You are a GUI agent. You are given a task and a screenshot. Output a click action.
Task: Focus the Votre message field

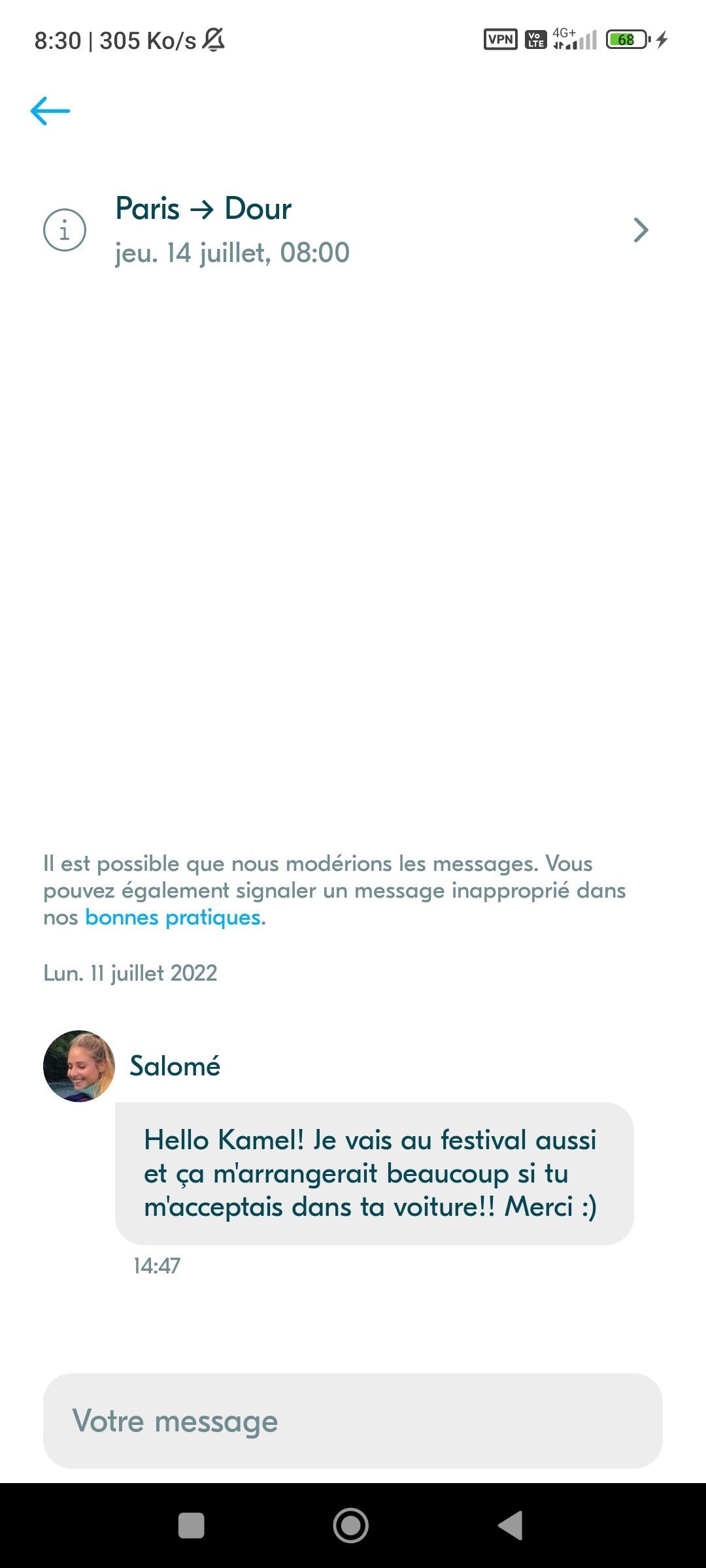[x=353, y=1421]
